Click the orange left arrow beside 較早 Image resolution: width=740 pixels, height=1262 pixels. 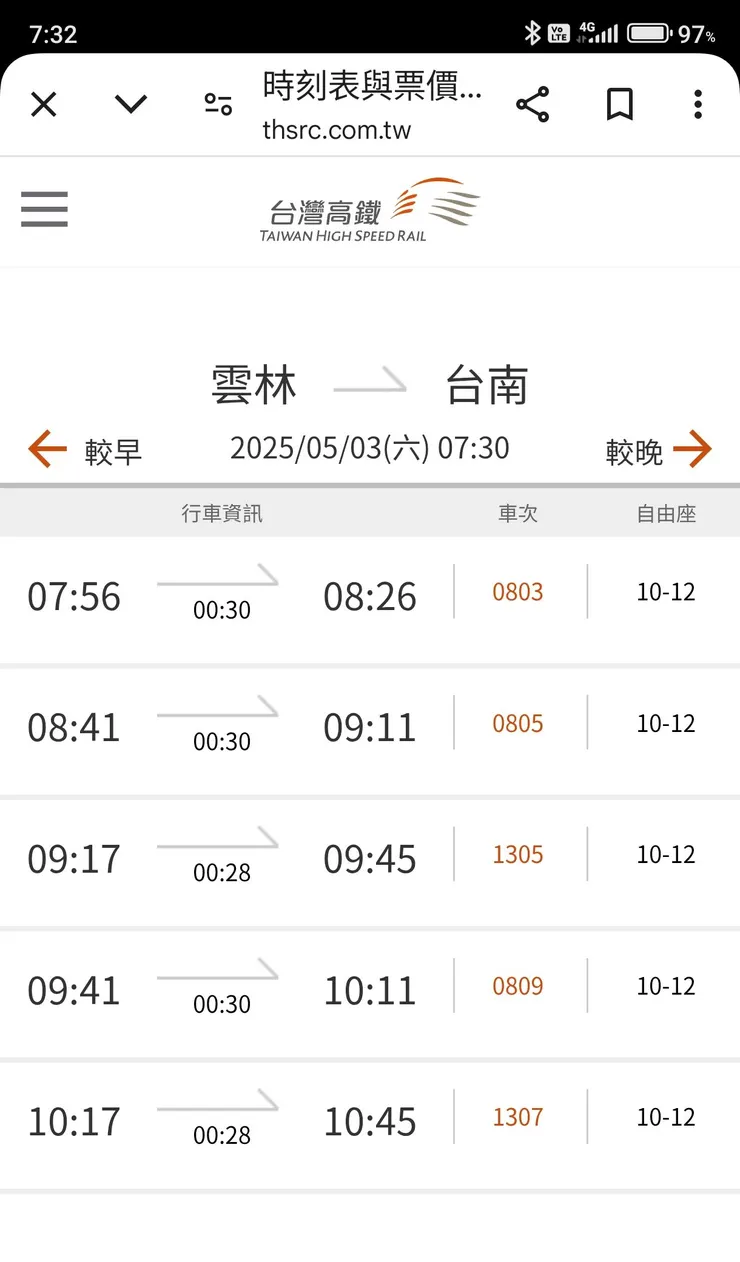44,449
